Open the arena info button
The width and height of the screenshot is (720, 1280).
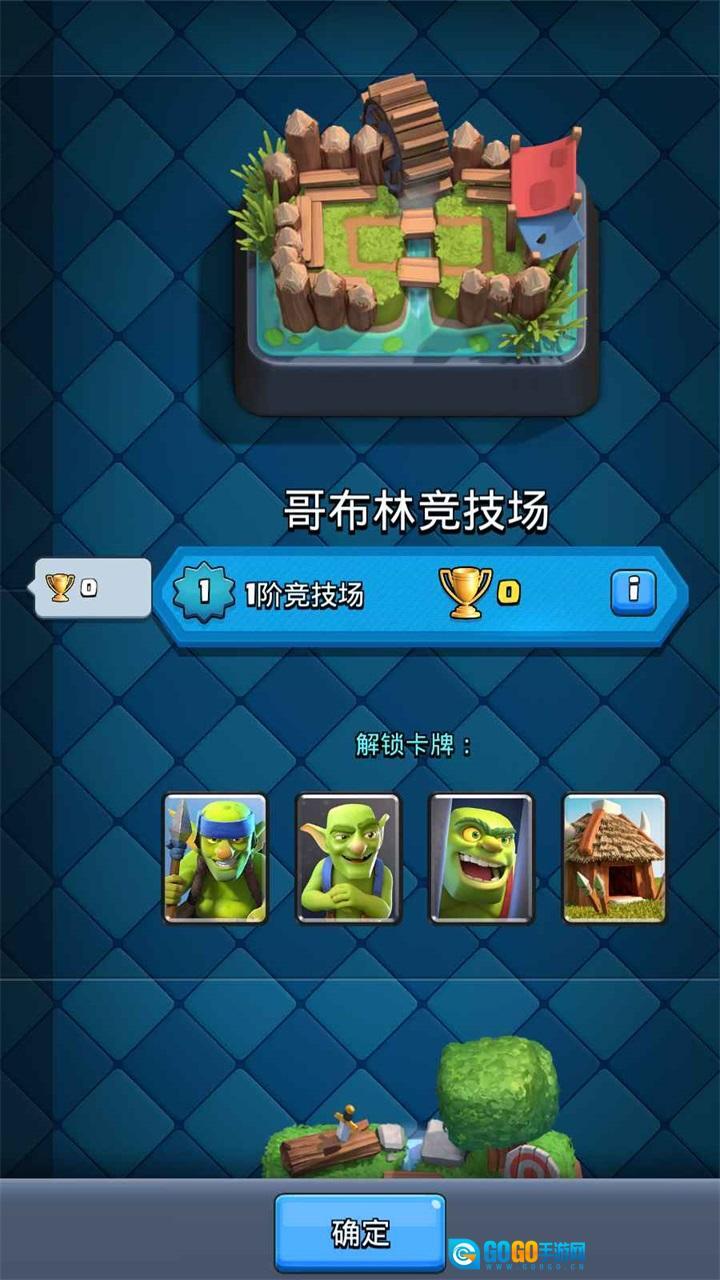click(633, 592)
